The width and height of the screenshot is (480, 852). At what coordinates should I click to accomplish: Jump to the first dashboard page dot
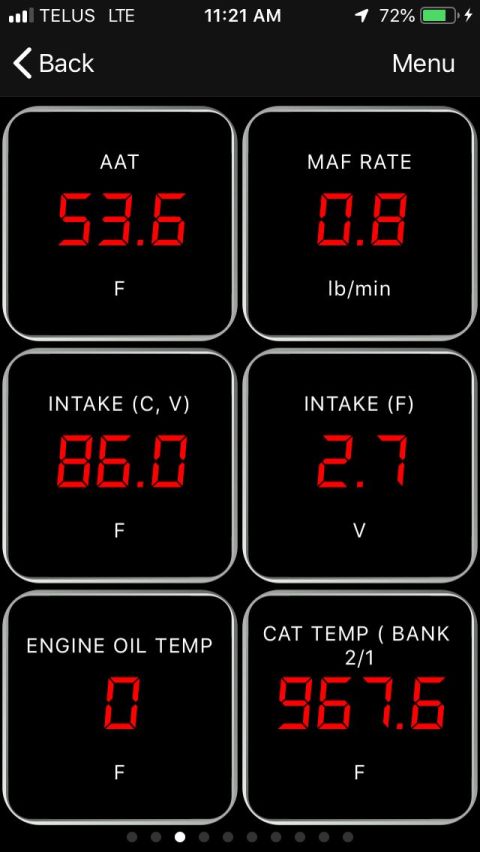(132, 837)
